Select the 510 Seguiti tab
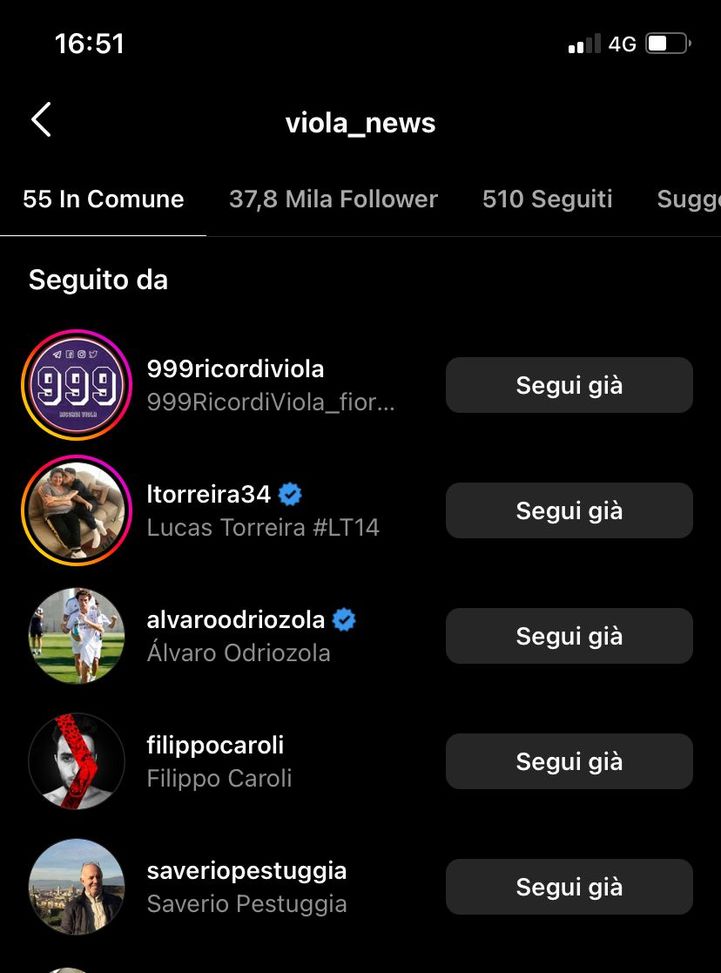721x973 pixels. coord(546,199)
